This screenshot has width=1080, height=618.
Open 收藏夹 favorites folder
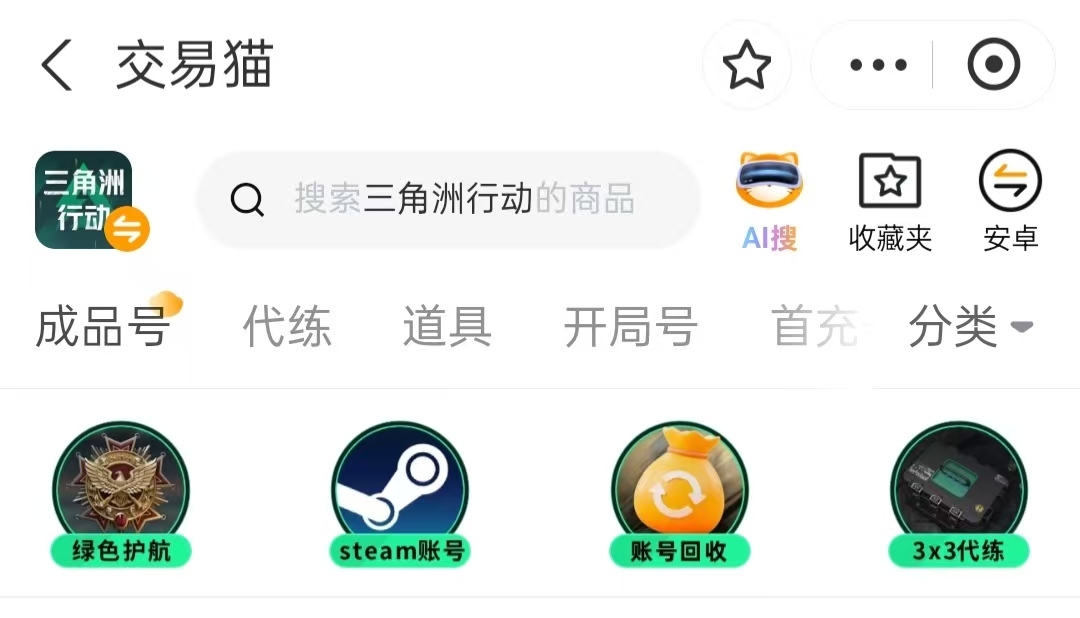point(890,202)
